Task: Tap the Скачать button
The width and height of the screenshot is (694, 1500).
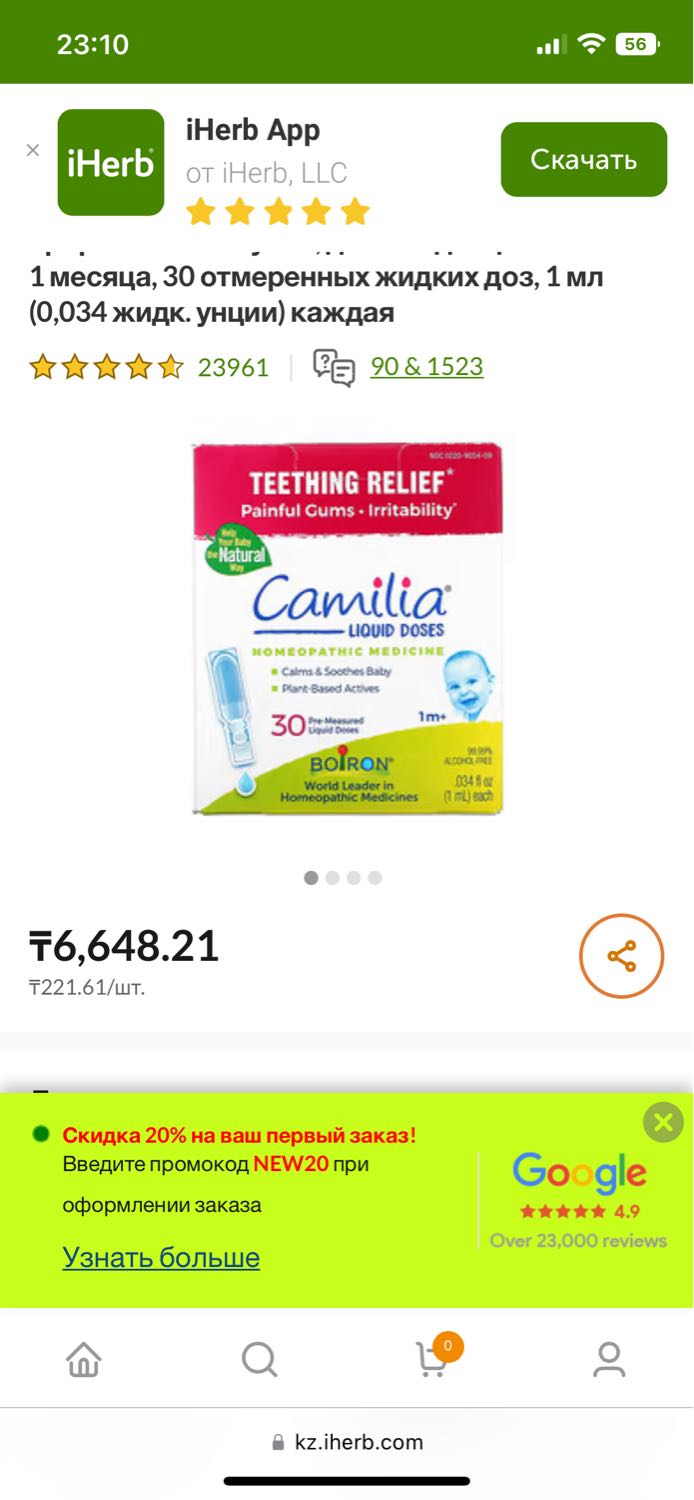Action: click(584, 160)
